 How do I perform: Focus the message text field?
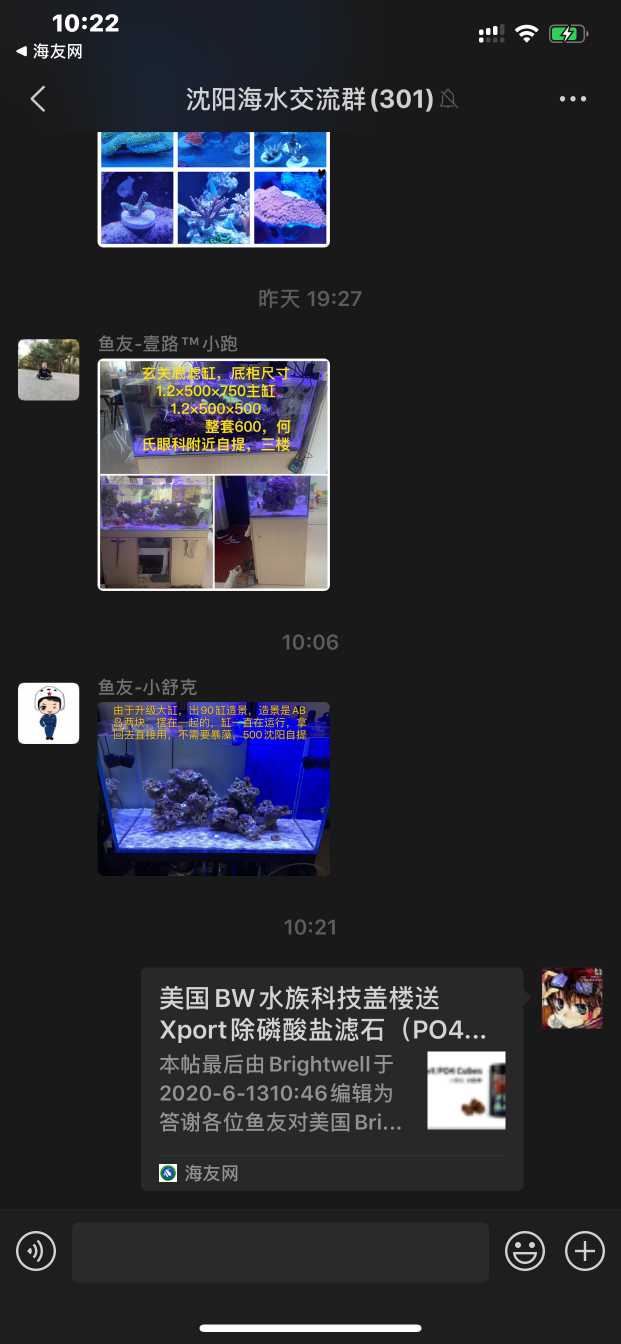click(280, 1251)
